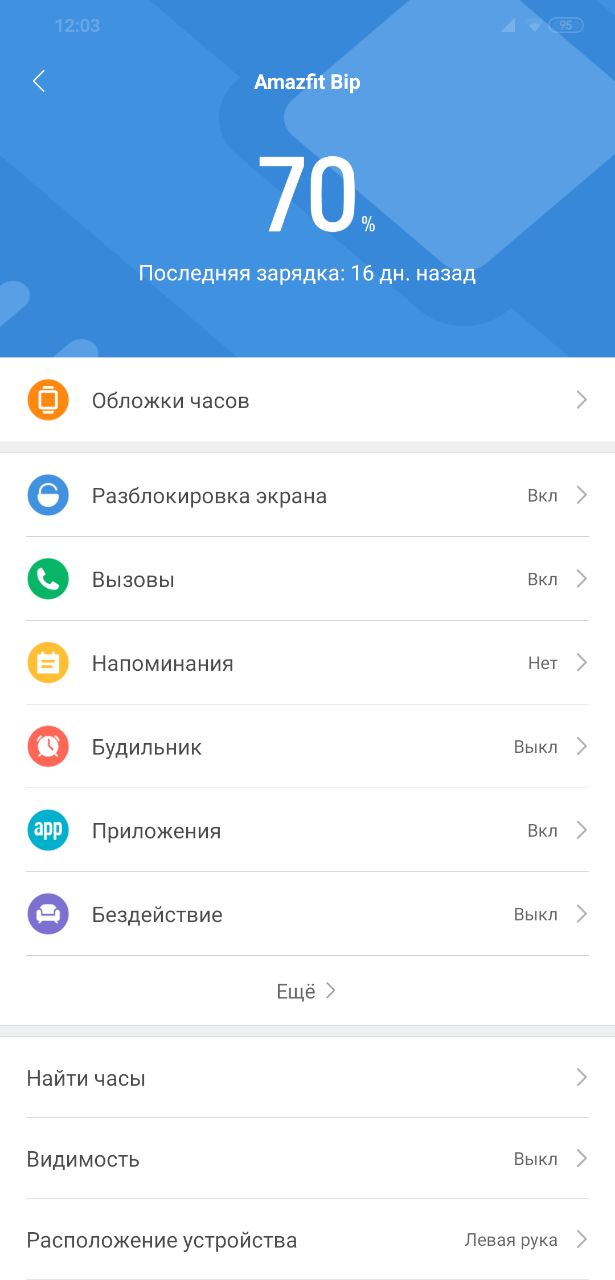Image resolution: width=615 pixels, height=1280 pixels.
Task: Open Напоминания reminders
Action: coord(307,663)
